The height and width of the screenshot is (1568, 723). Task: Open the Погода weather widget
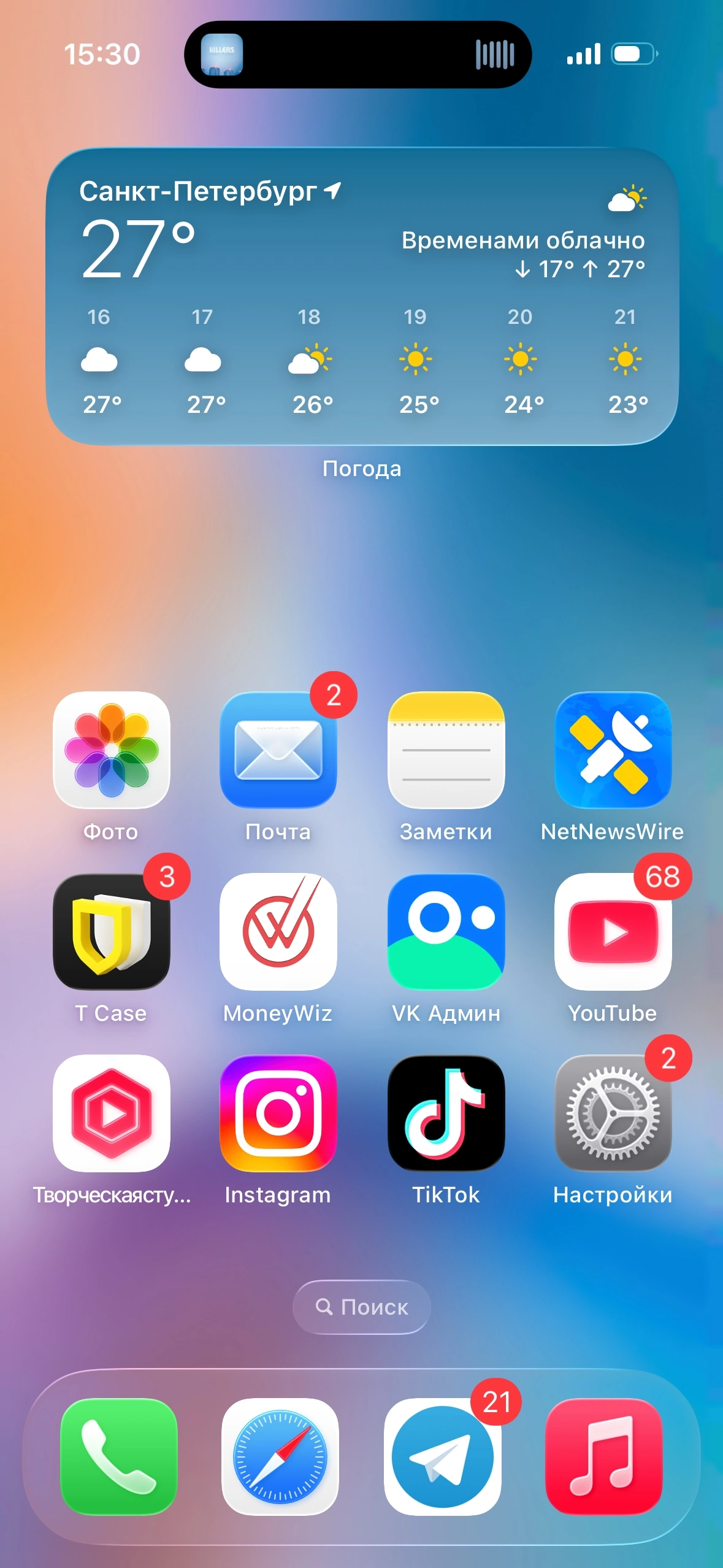[x=362, y=296]
